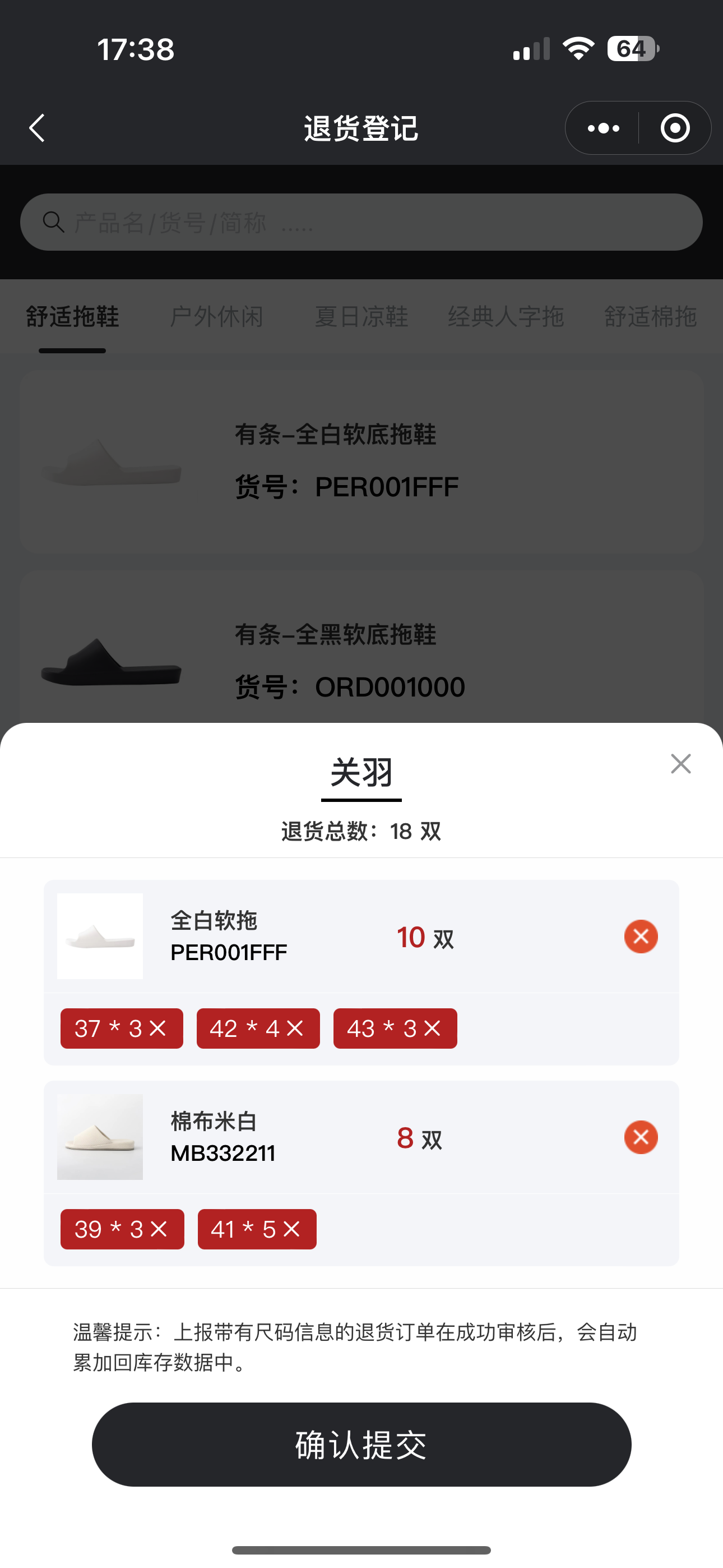Remove the 37 * 3 size chip

pos(158,1029)
